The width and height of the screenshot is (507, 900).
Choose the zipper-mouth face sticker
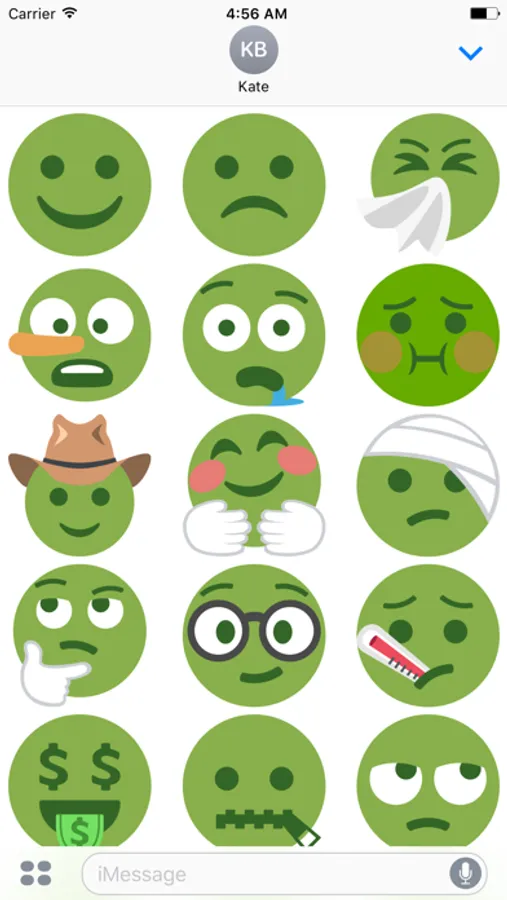point(254,781)
